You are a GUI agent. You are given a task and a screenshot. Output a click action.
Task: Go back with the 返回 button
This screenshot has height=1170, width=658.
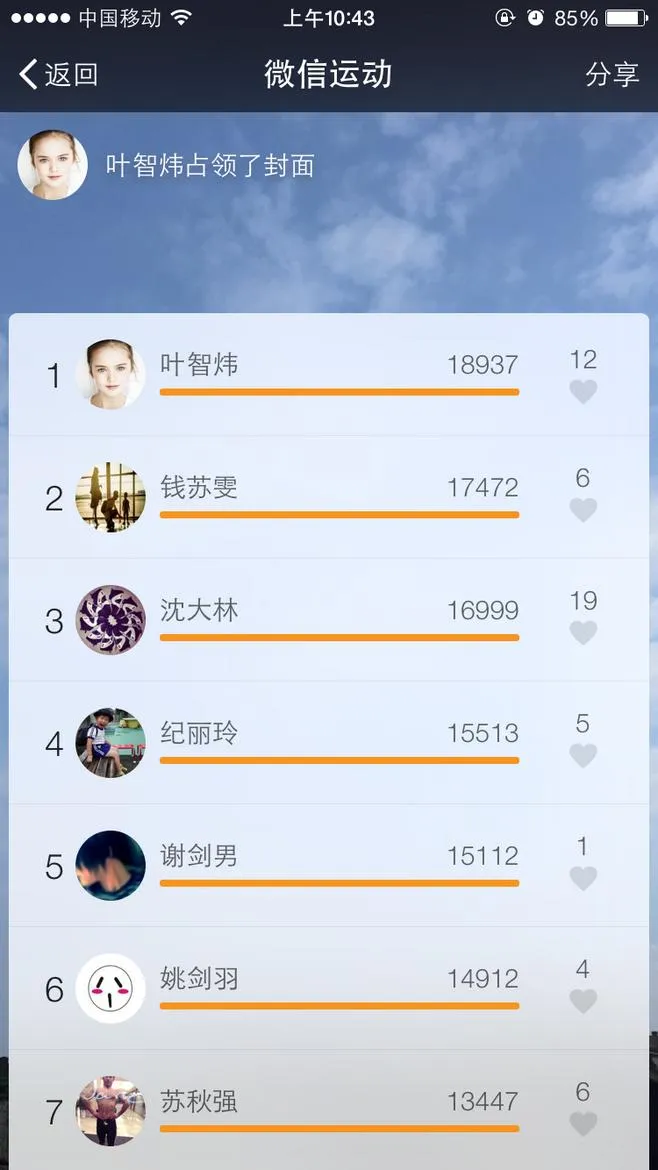point(58,75)
